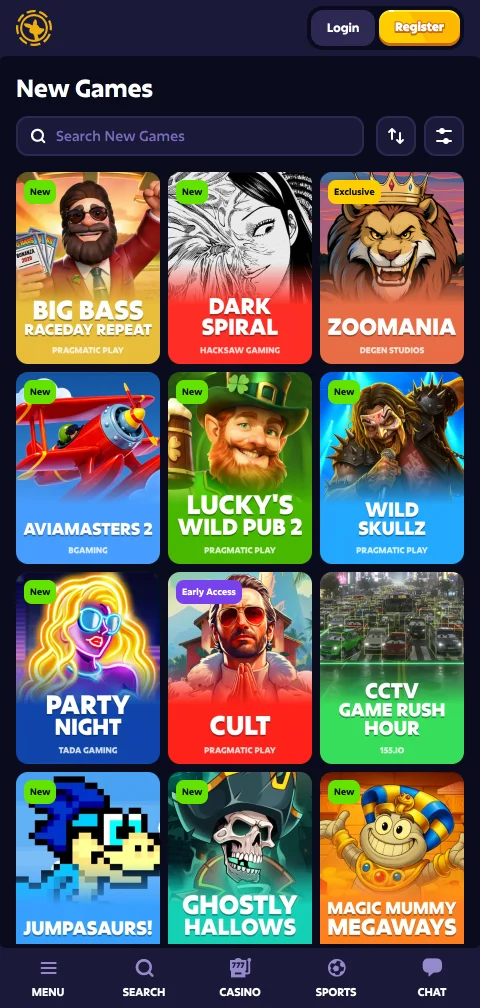Open Party Night by Tada Gaming
The image size is (480, 1008).
(88, 668)
